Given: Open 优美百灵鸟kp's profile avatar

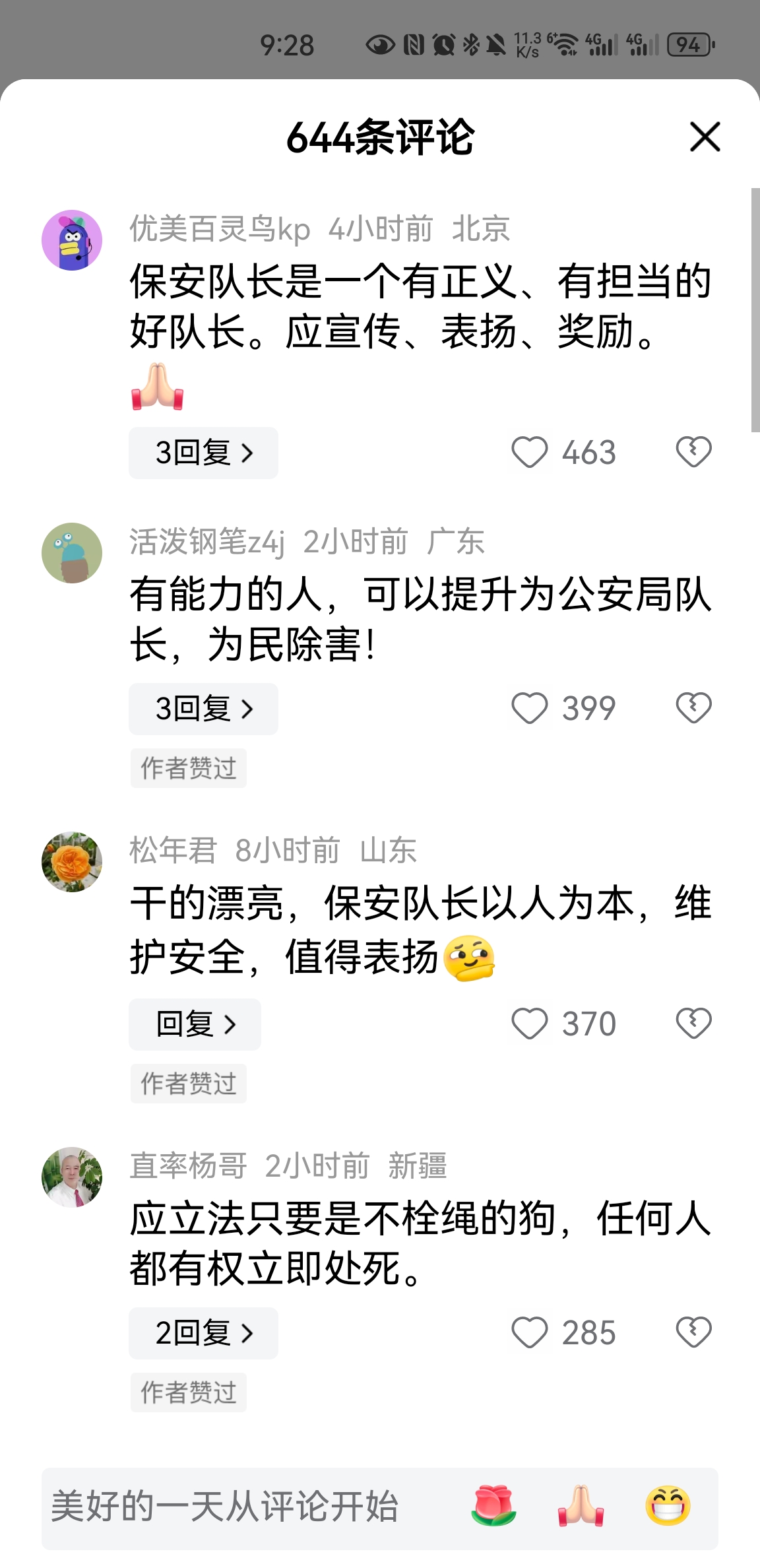Looking at the screenshot, I should [72, 240].
